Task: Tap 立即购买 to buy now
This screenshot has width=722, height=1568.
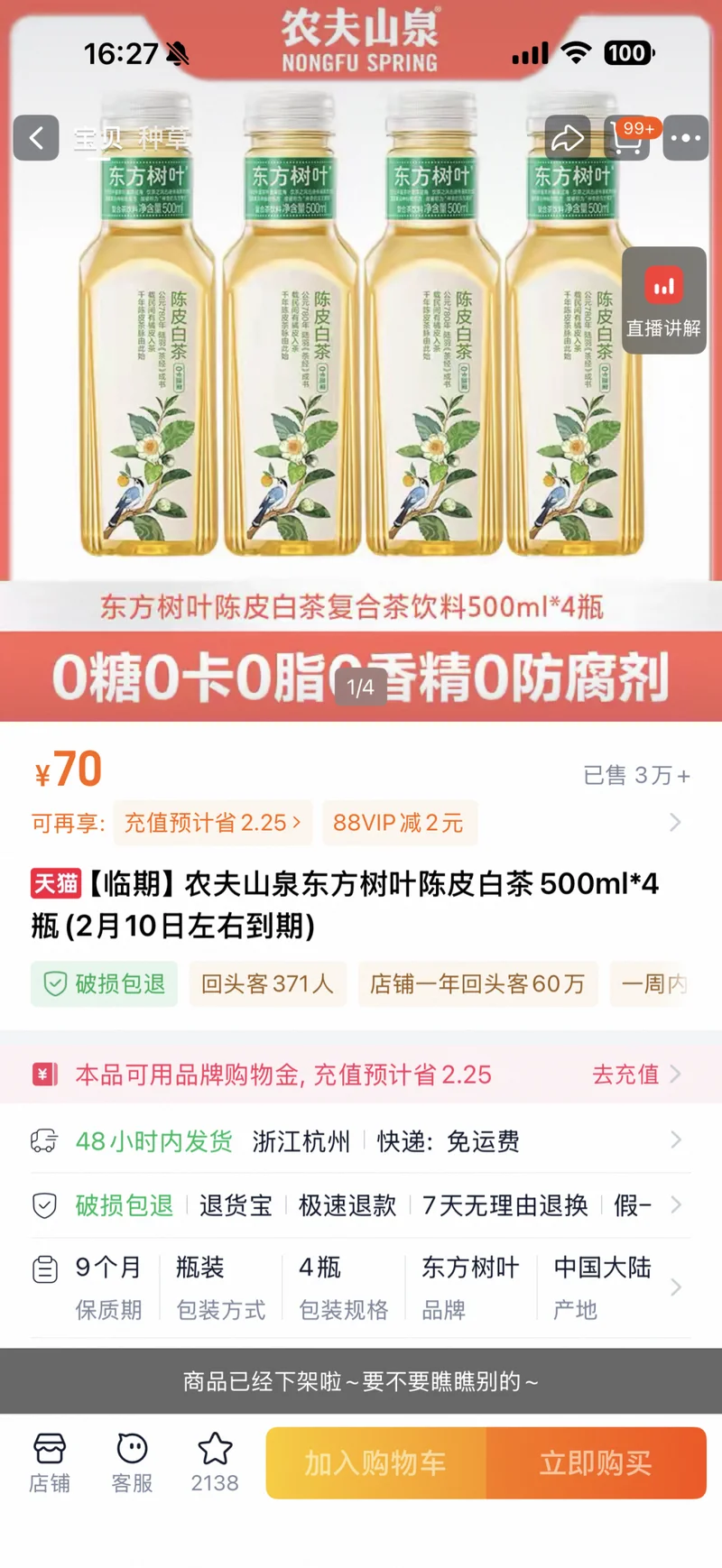Action: coord(596,1463)
